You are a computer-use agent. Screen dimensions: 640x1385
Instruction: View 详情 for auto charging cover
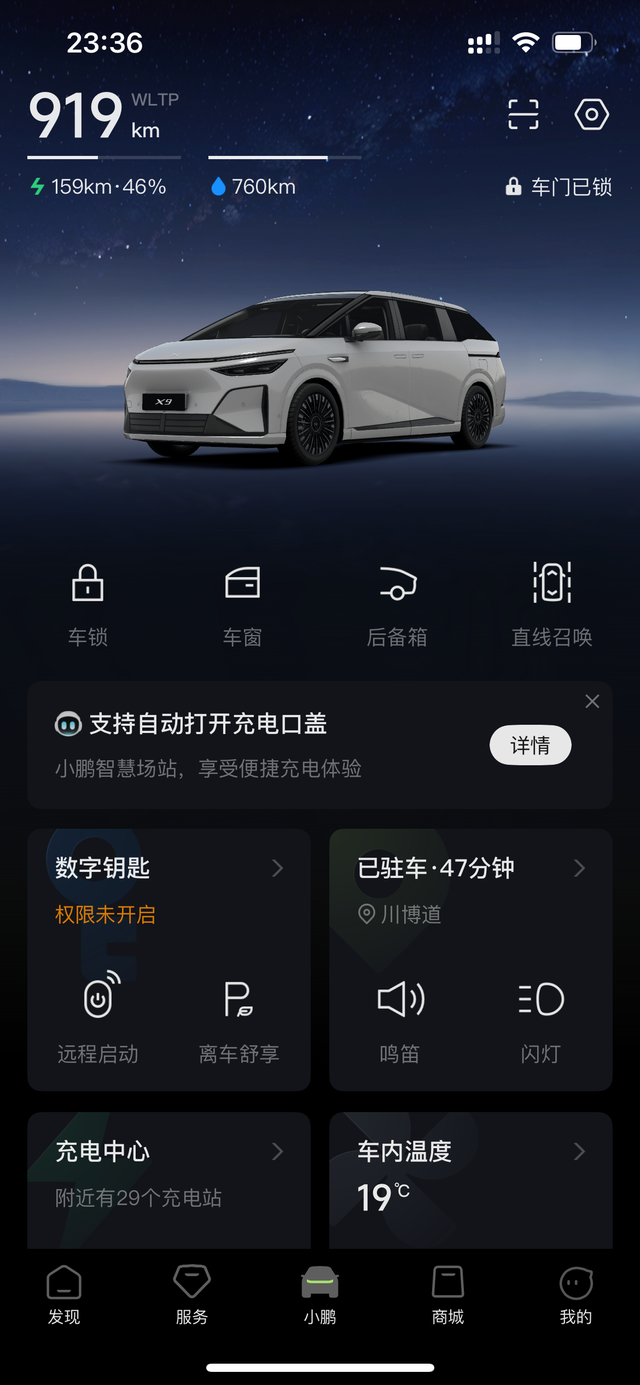[530, 746]
